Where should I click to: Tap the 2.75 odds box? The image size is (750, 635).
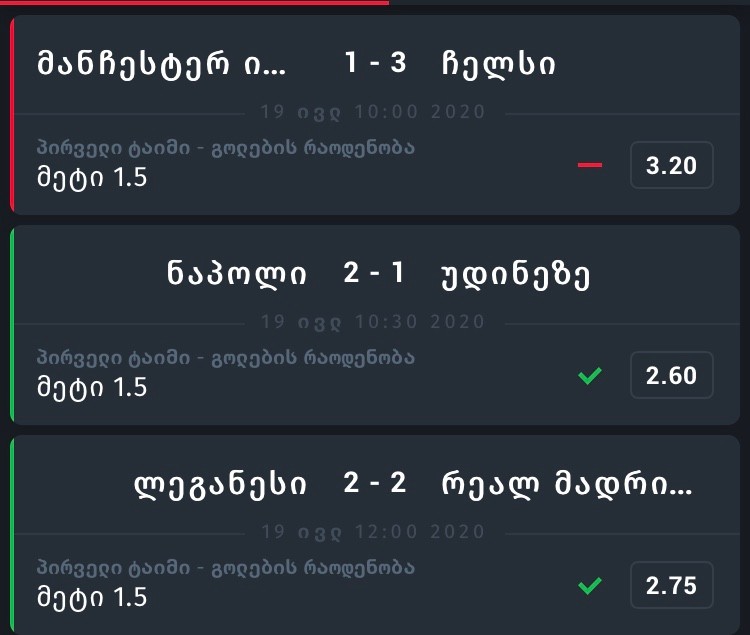(671, 587)
